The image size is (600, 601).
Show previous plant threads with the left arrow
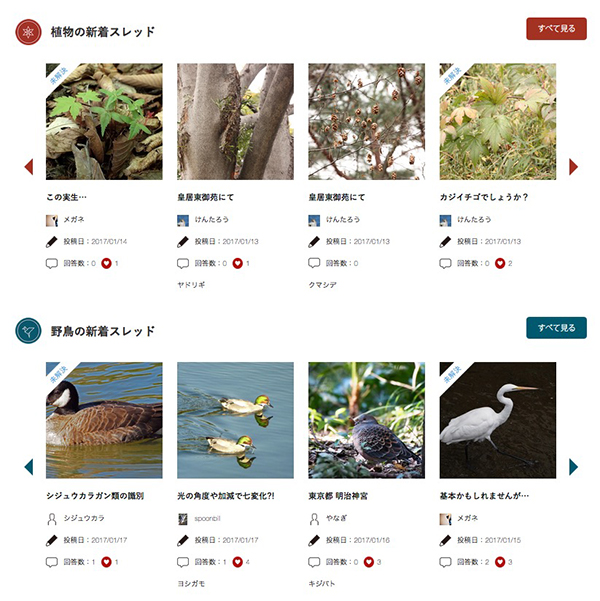pos(29,167)
